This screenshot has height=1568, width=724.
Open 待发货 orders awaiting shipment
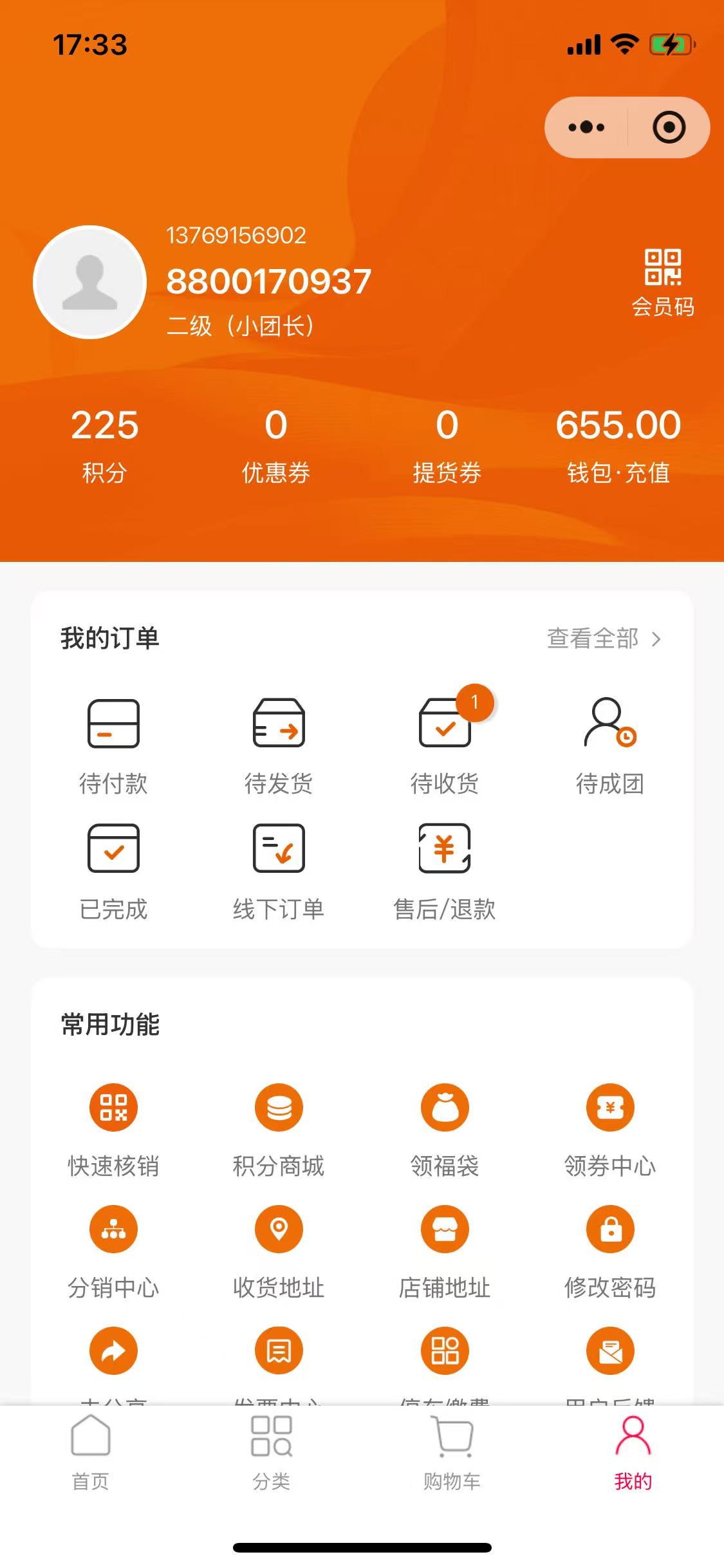click(x=279, y=745)
